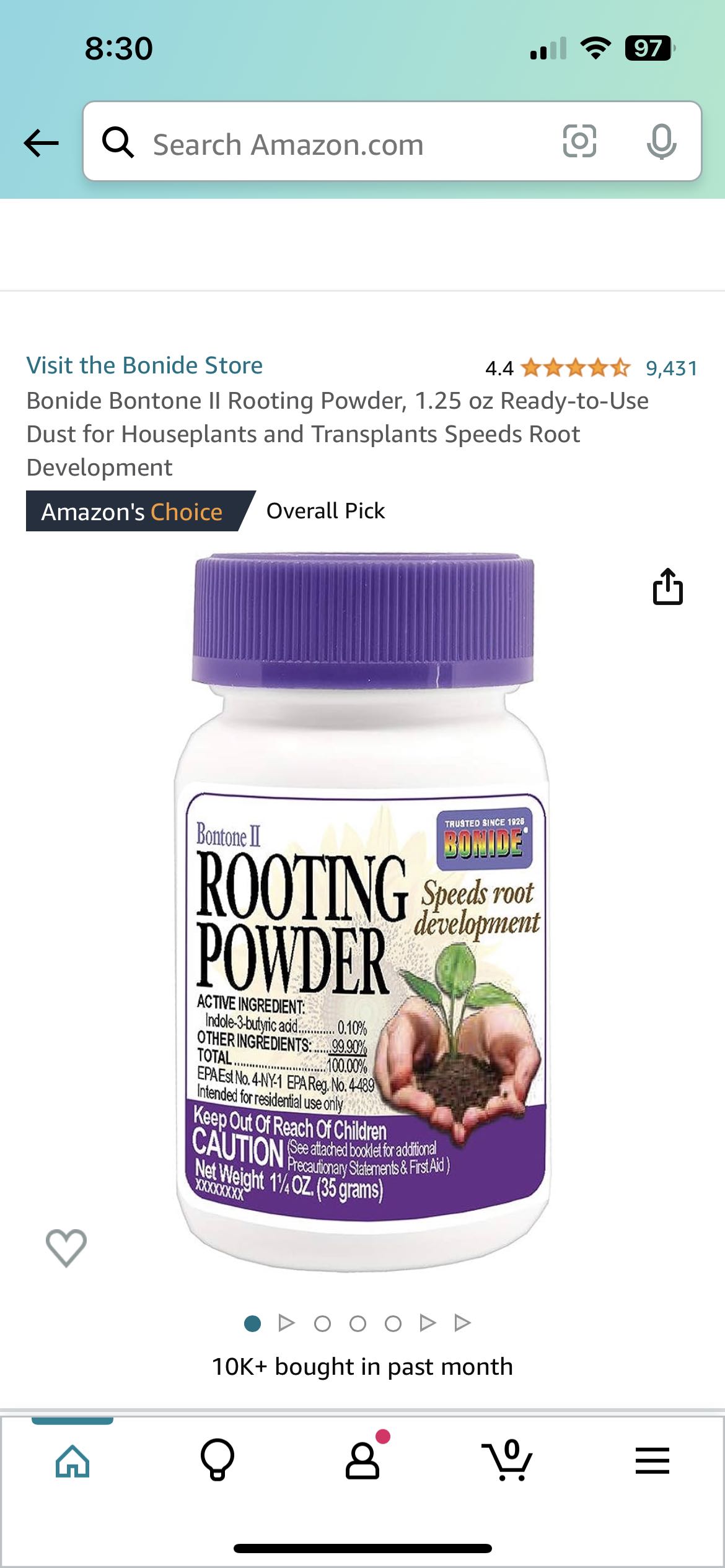Visit the Bonide Store
The width and height of the screenshot is (725, 1568).
pos(144,365)
